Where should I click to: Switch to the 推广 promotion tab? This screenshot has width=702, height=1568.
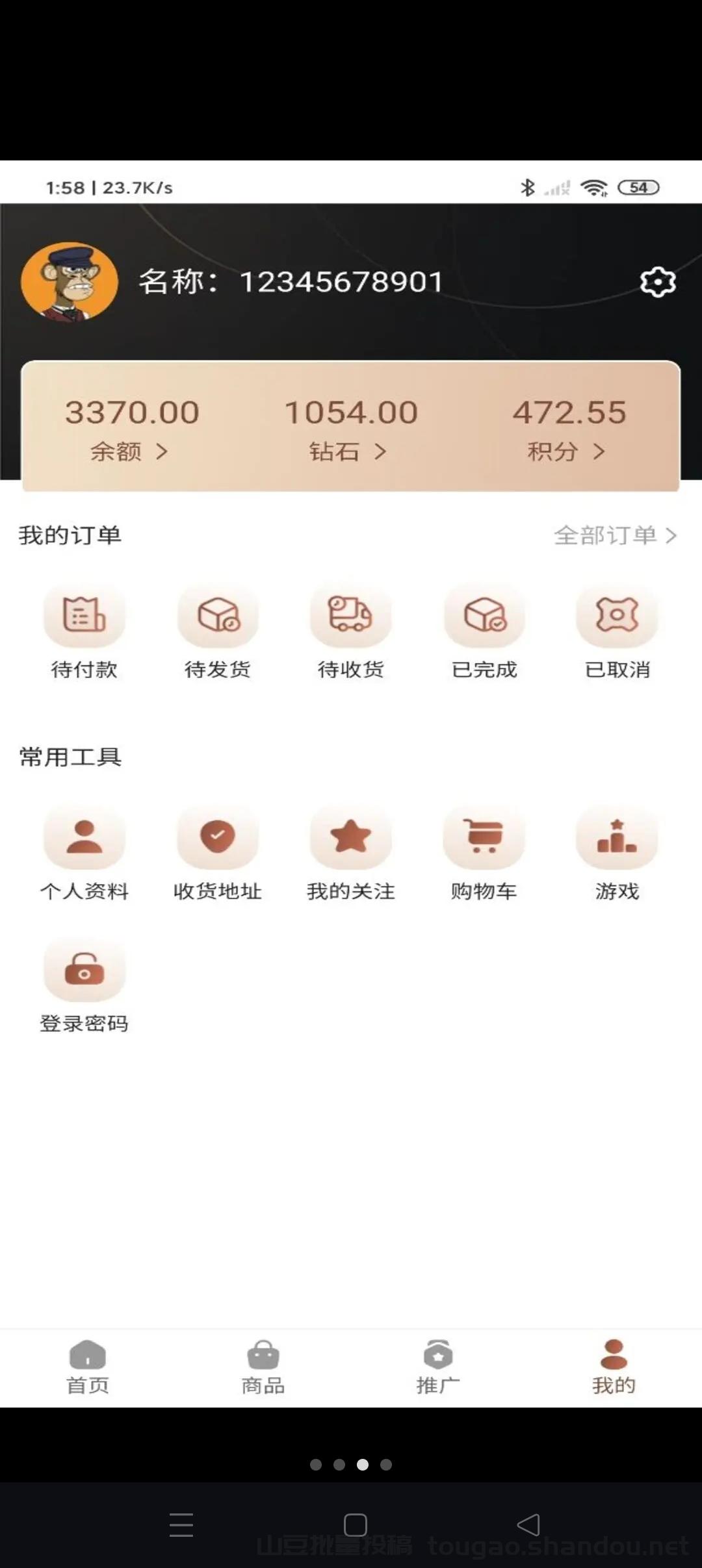pyautogui.click(x=438, y=1367)
